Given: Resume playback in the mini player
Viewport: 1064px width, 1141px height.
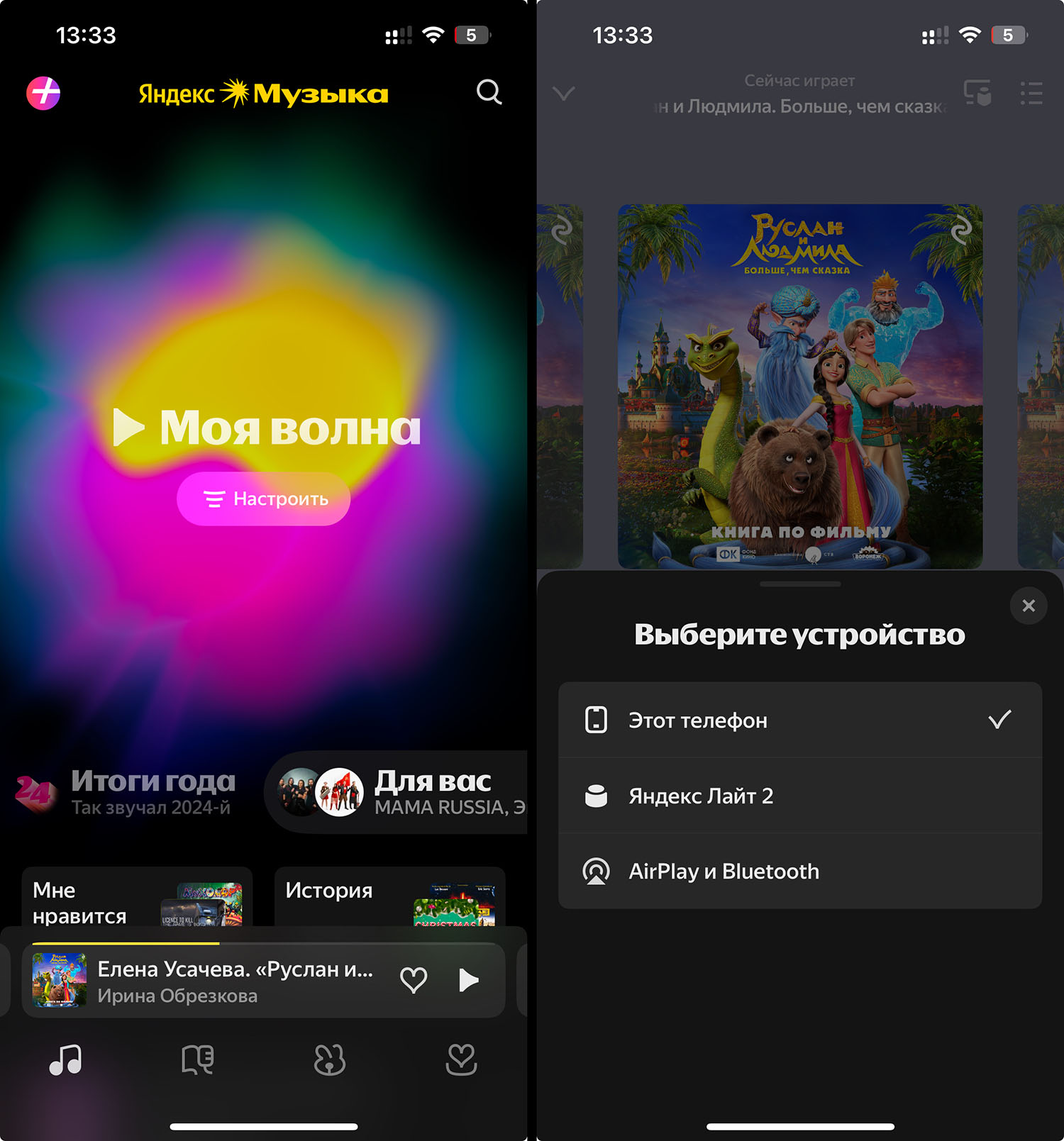Looking at the screenshot, I should (468, 980).
